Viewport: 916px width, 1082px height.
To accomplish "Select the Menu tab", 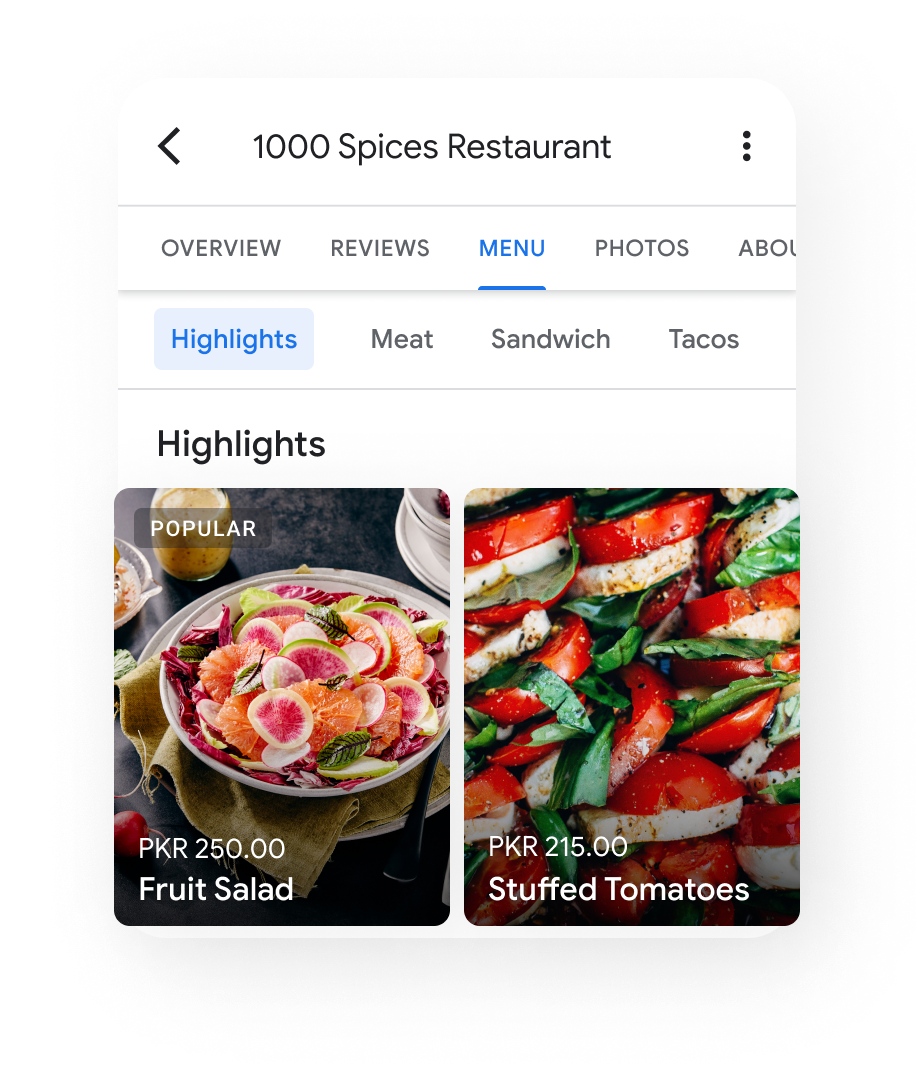I will pos(512,248).
